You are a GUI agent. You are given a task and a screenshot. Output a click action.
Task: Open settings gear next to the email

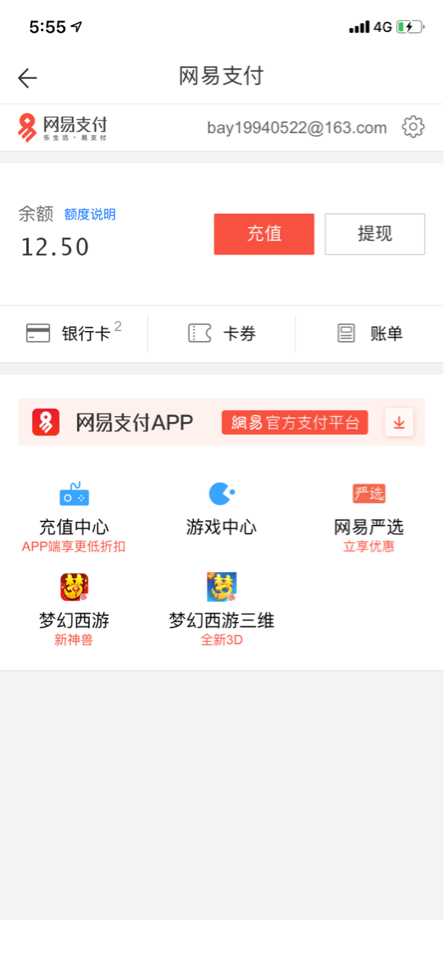(x=413, y=127)
